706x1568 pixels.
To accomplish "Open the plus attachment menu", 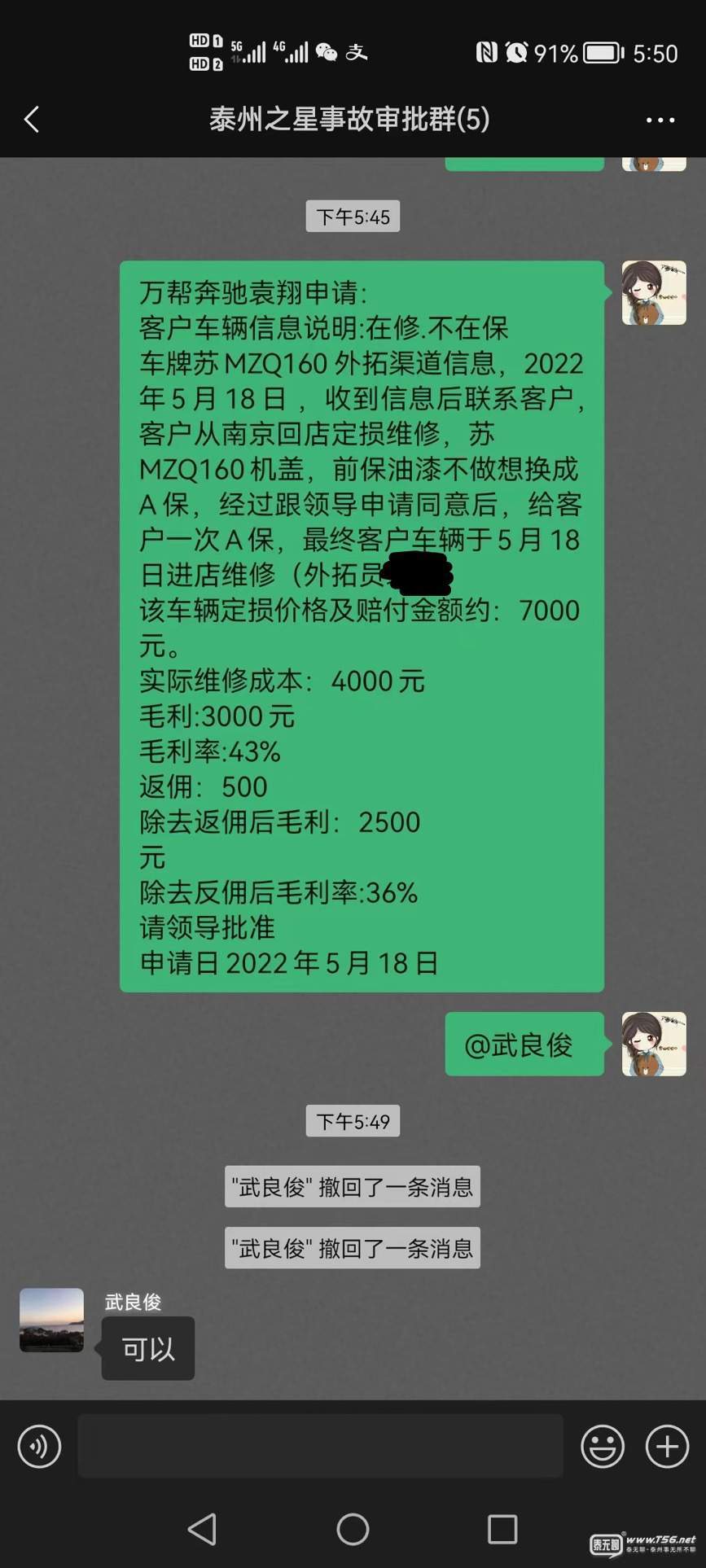I will [x=667, y=1447].
